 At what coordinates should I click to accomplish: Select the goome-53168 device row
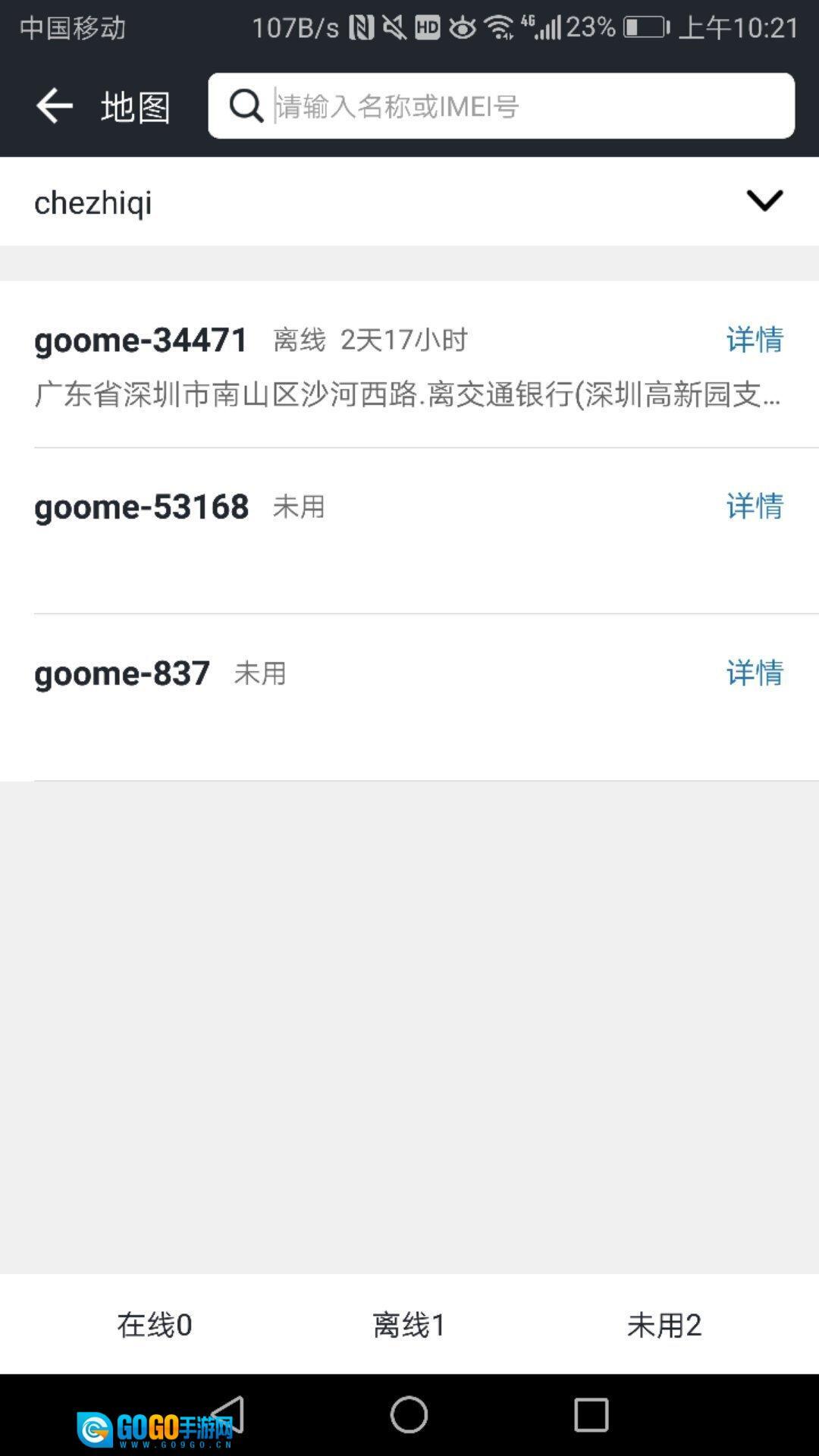(x=364, y=531)
